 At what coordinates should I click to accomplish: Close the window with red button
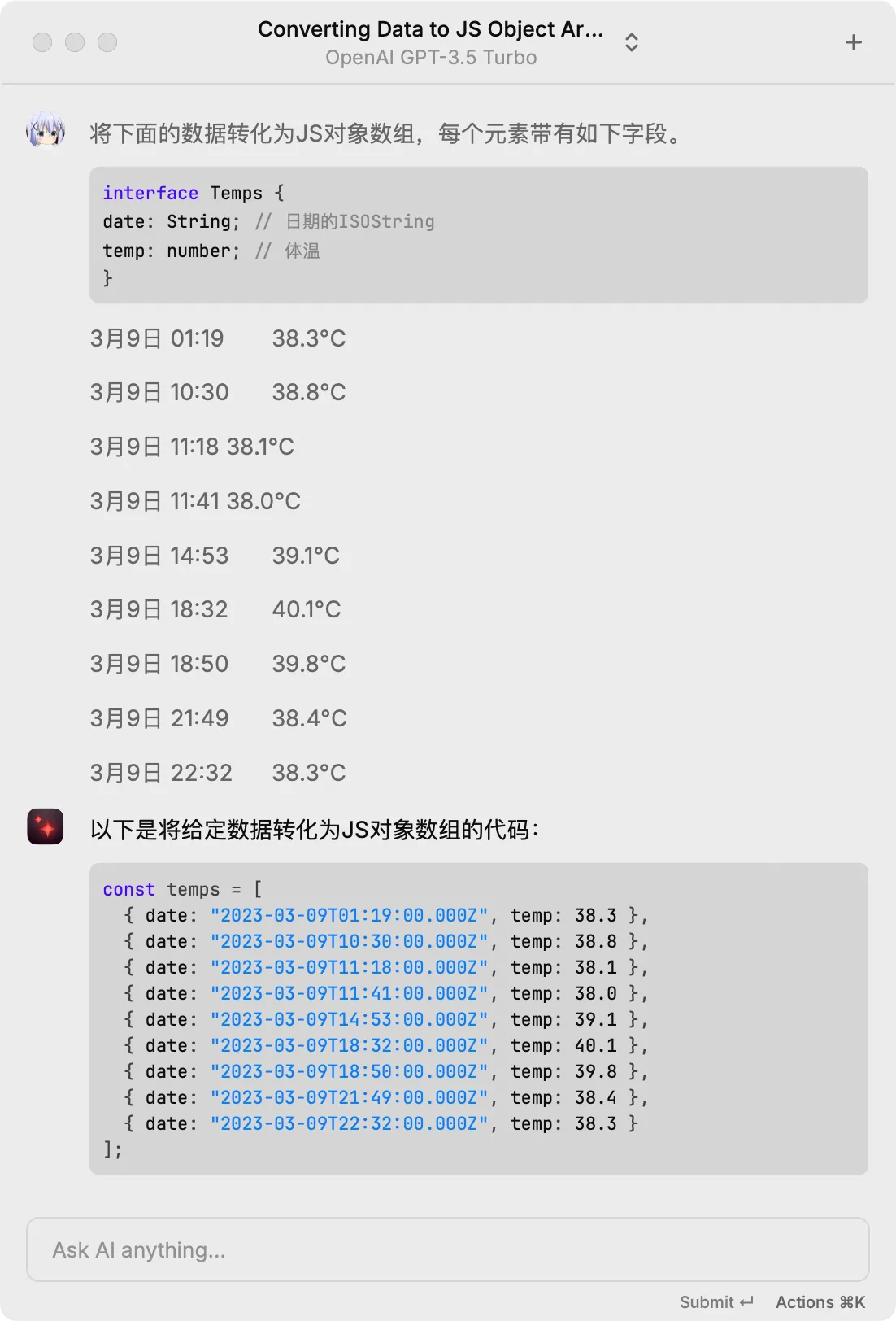click(x=42, y=42)
